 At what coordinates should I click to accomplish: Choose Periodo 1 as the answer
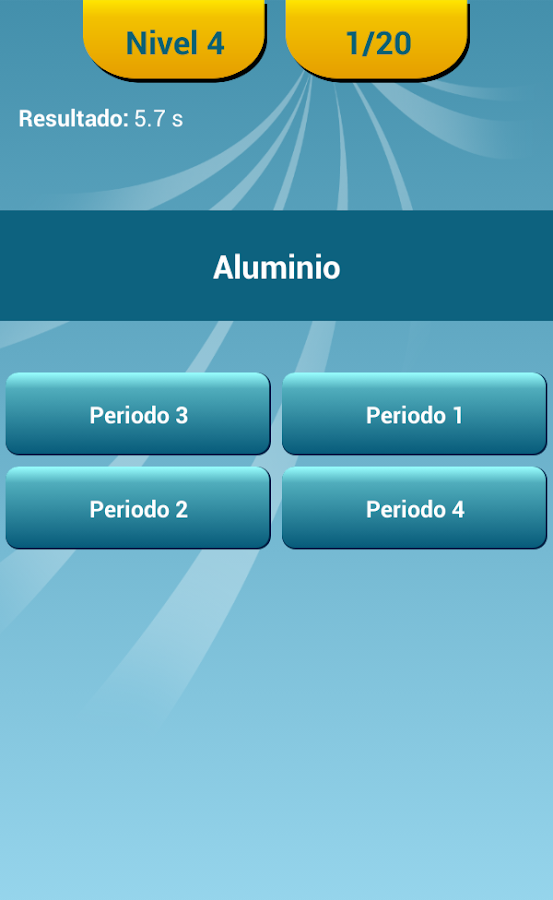click(x=414, y=414)
